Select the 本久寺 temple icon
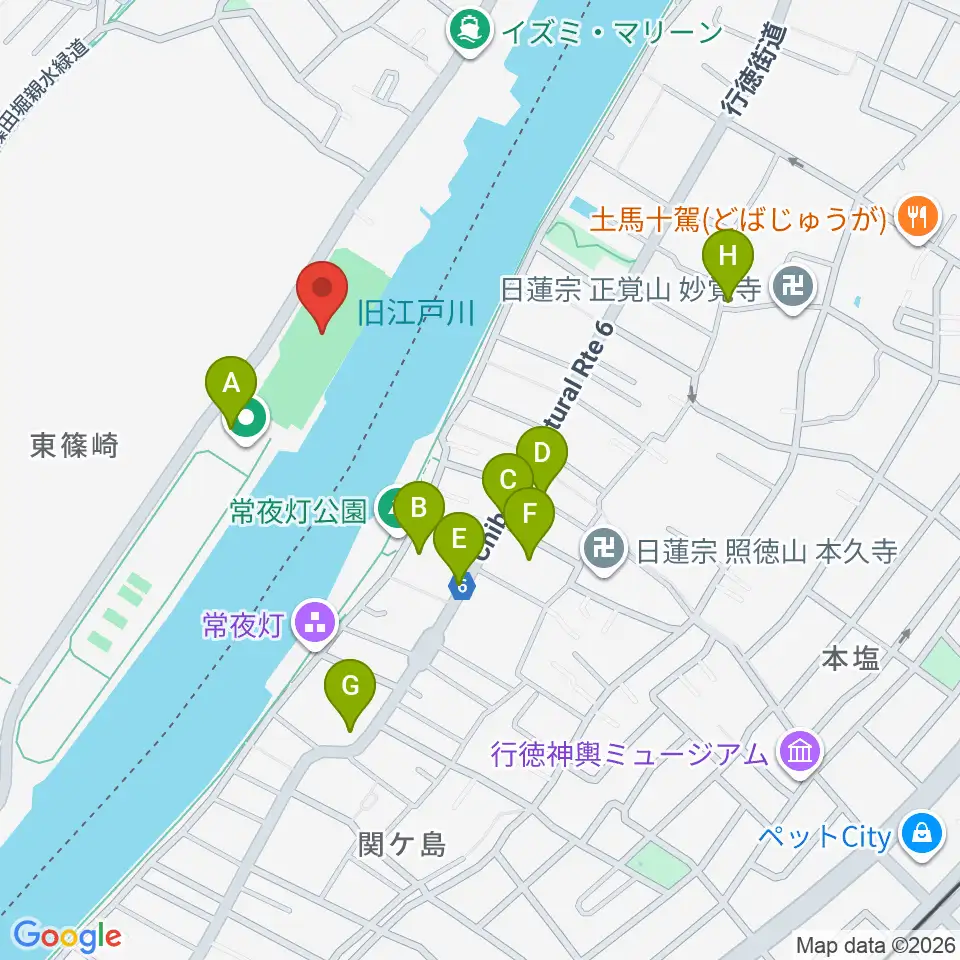Image resolution: width=960 pixels, height=960 pixels. pyautogui.click(x=605, y=549)
